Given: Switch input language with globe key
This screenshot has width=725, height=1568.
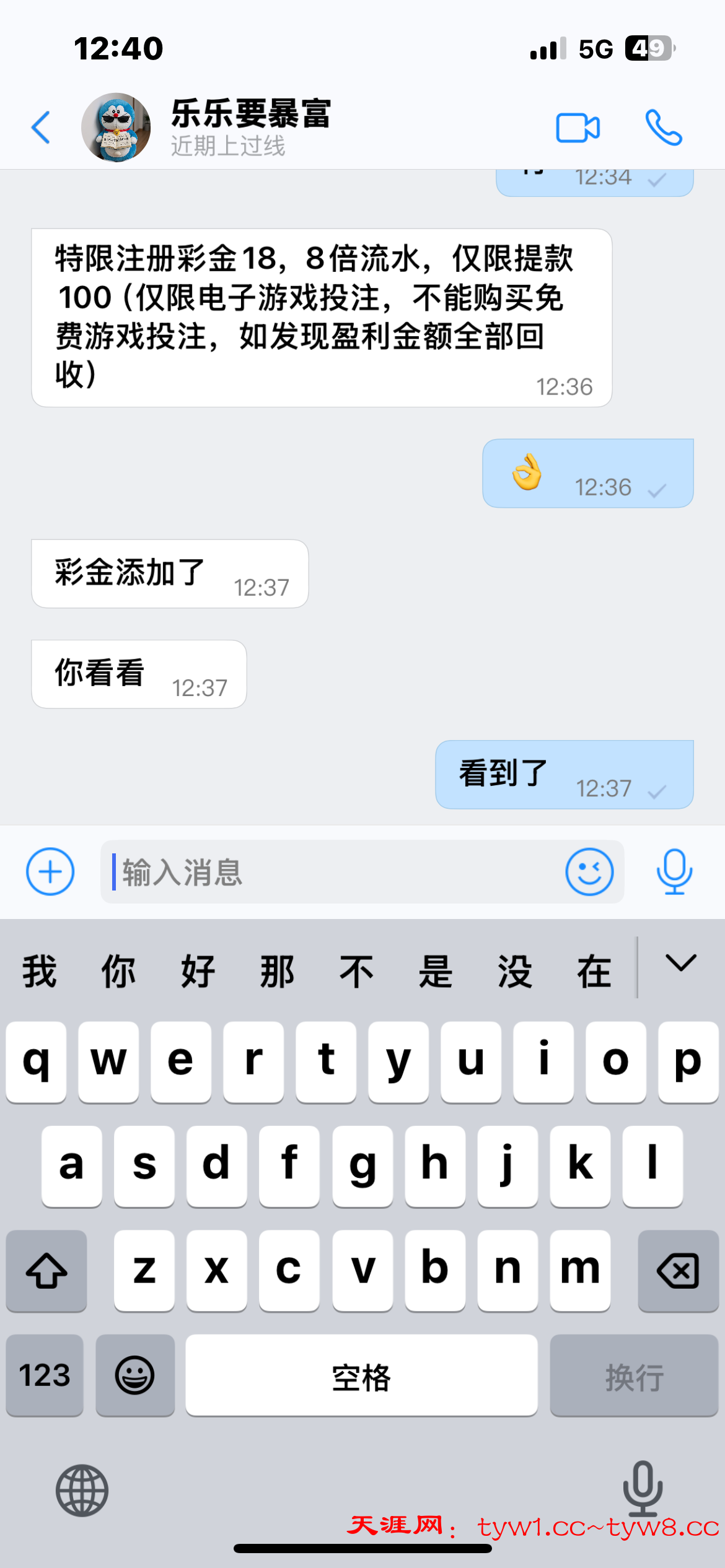Looking at the screenshot, I should pos(82,1490).
